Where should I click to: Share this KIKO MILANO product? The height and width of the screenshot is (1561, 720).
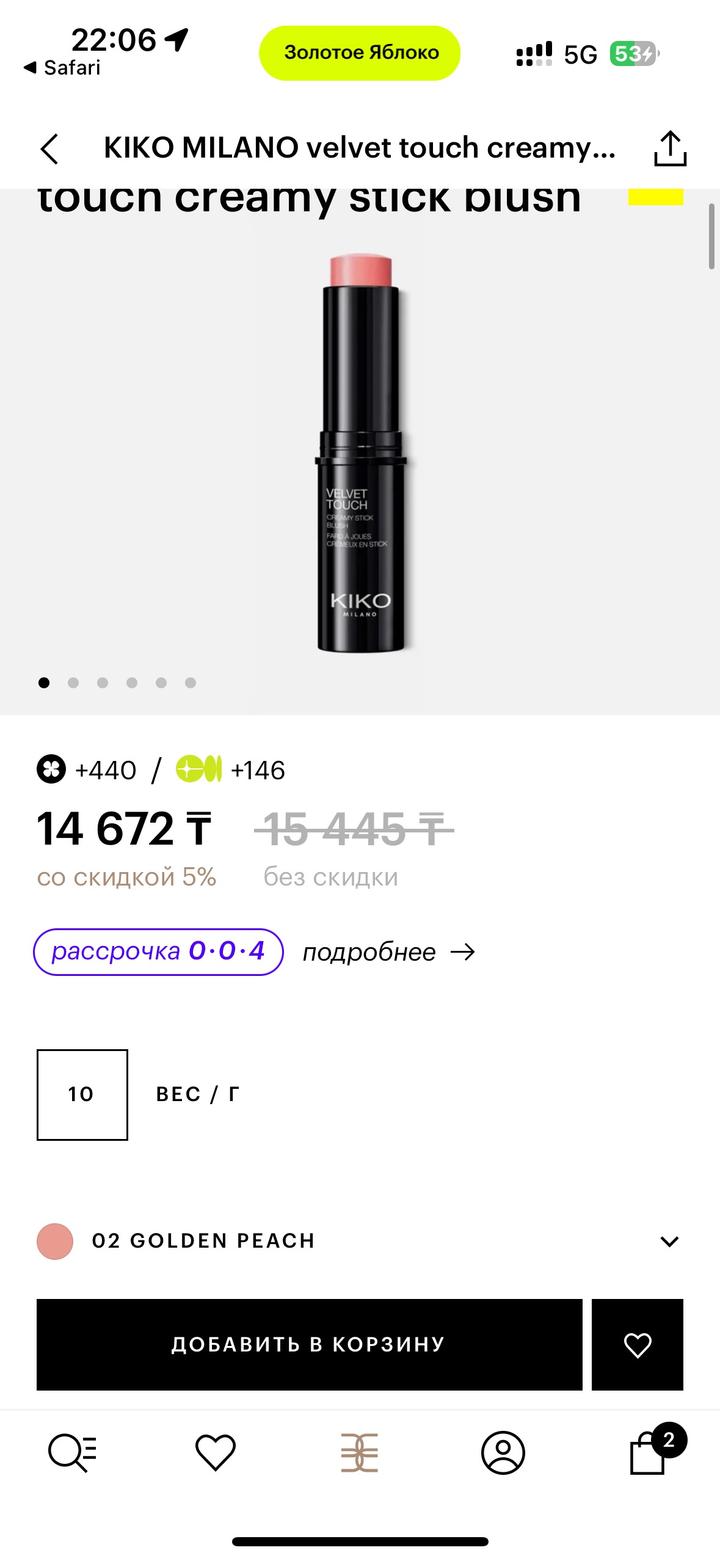(x=669, y=149)
